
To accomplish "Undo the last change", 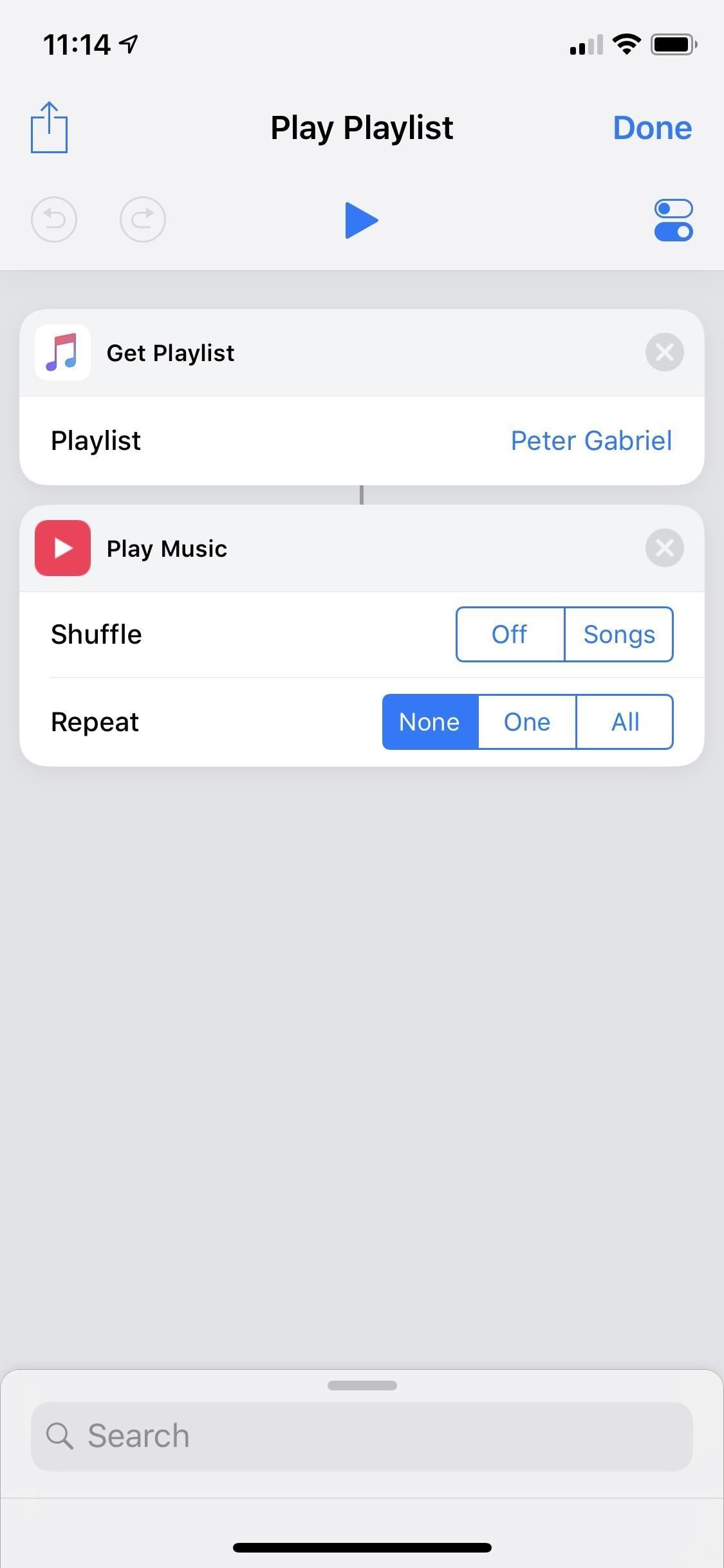I will click(x=54, y=219).
